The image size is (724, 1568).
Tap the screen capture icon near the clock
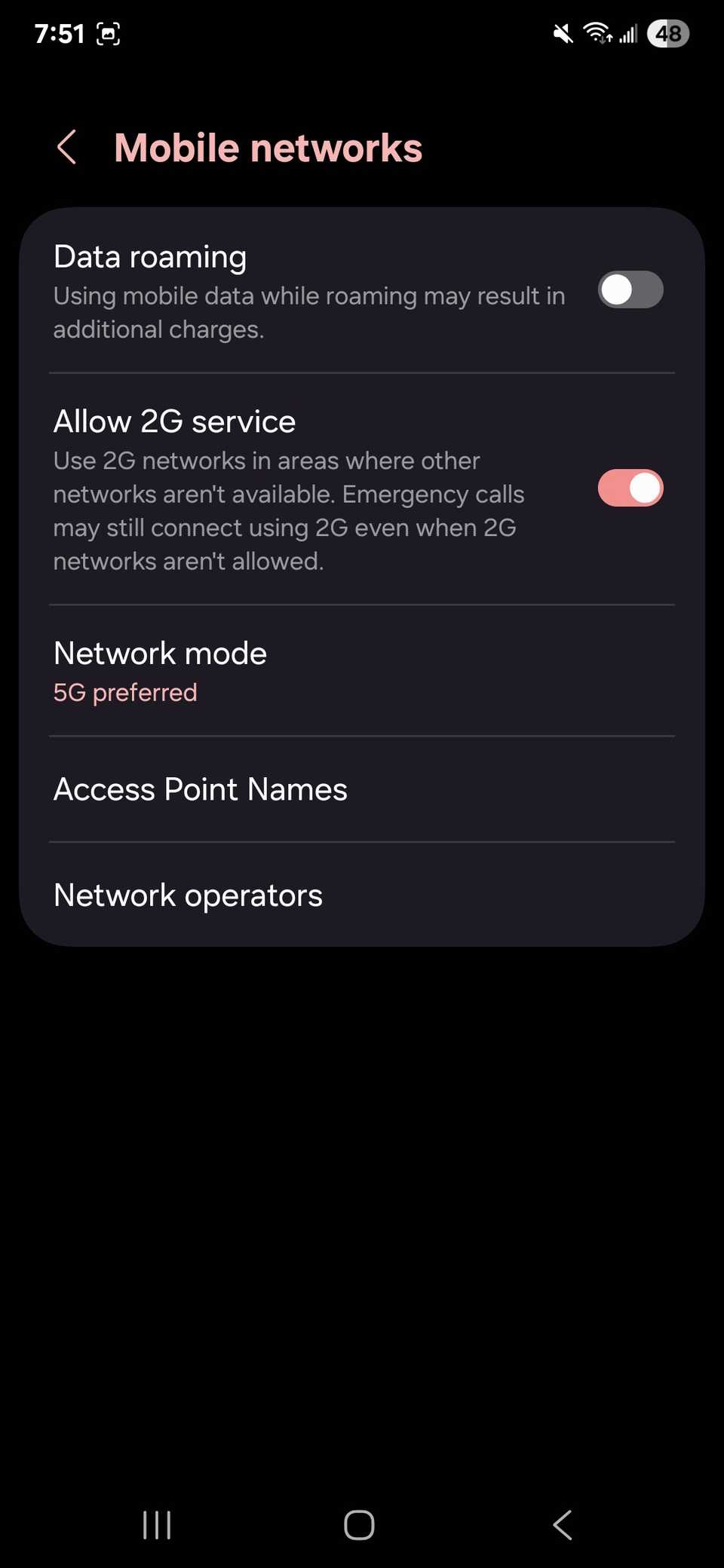(108, 33)
